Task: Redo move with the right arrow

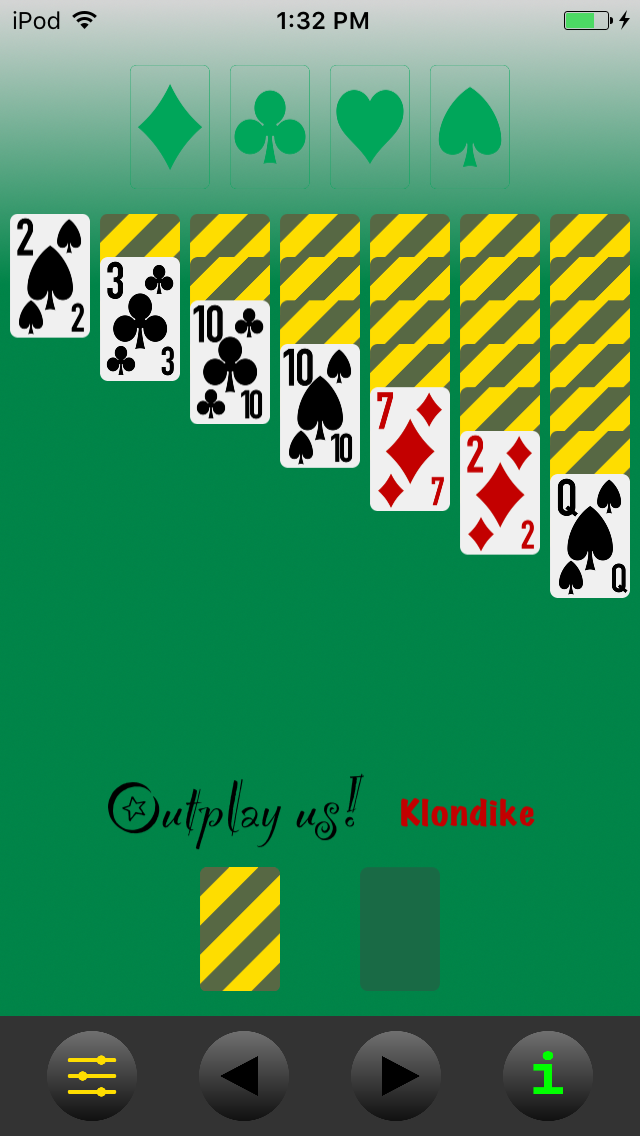Action: tap(396, 1076)
